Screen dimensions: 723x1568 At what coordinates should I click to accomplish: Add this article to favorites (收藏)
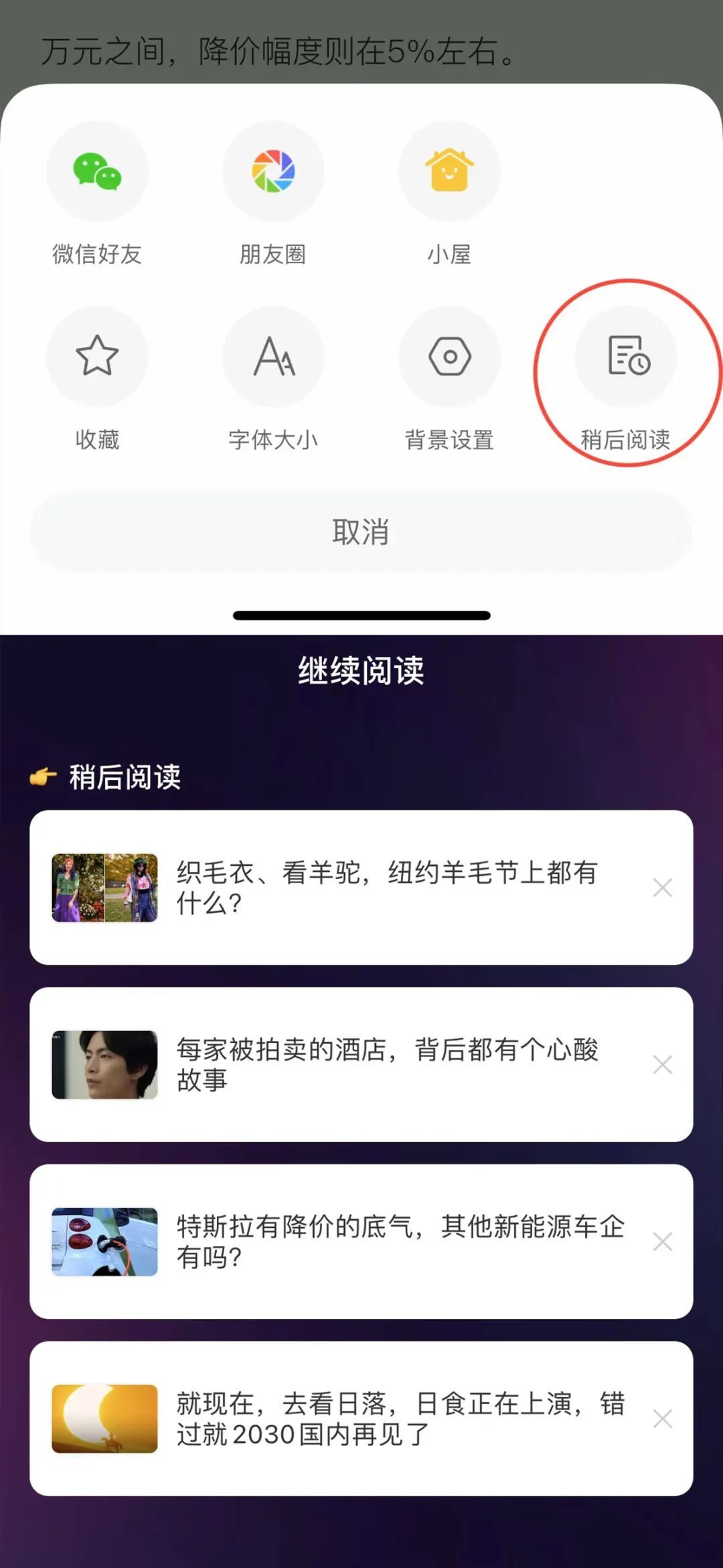(x=97, y=357)
